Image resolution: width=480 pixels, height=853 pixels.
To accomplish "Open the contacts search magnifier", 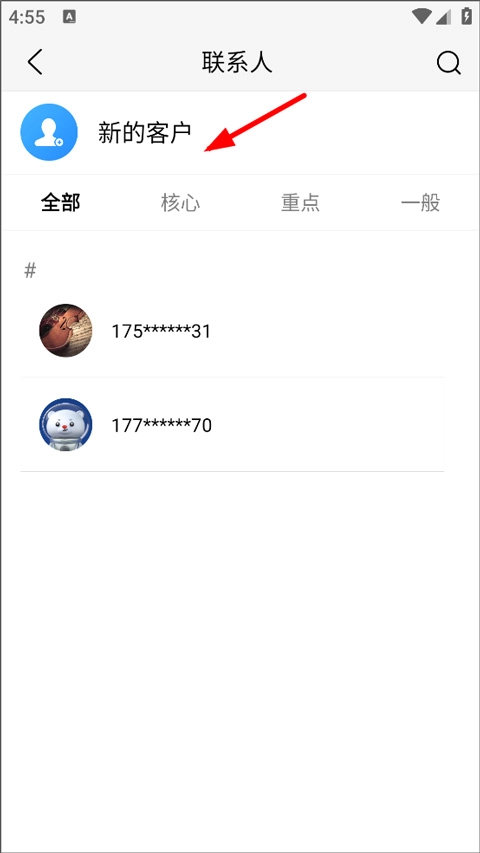I will click(x=449, y=63).
